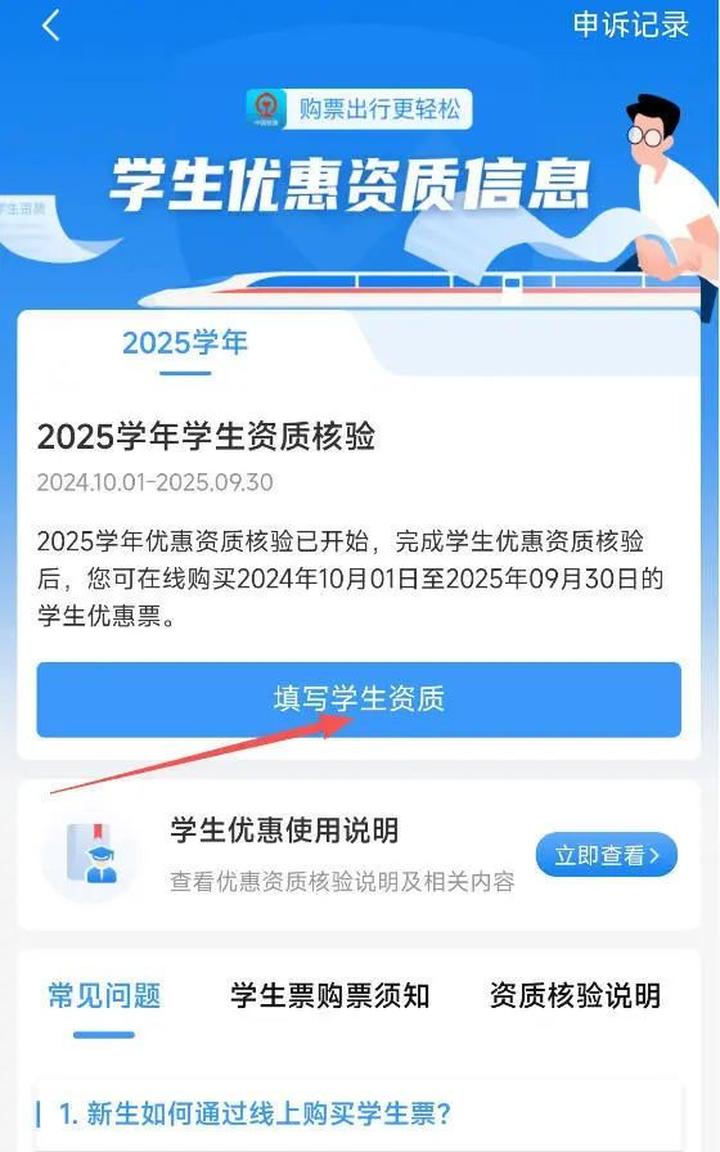The height and width of the screenshot is (1152, 720).
Task: Select the 2025学年 tab
Action: (184, 343)
